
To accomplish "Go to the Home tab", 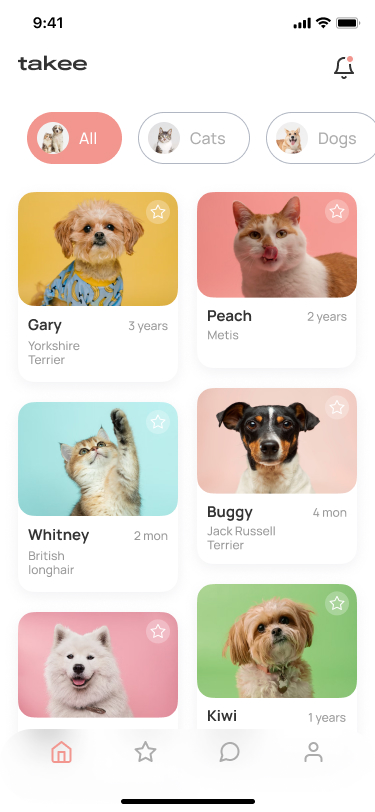I will (x=61, y=752).
